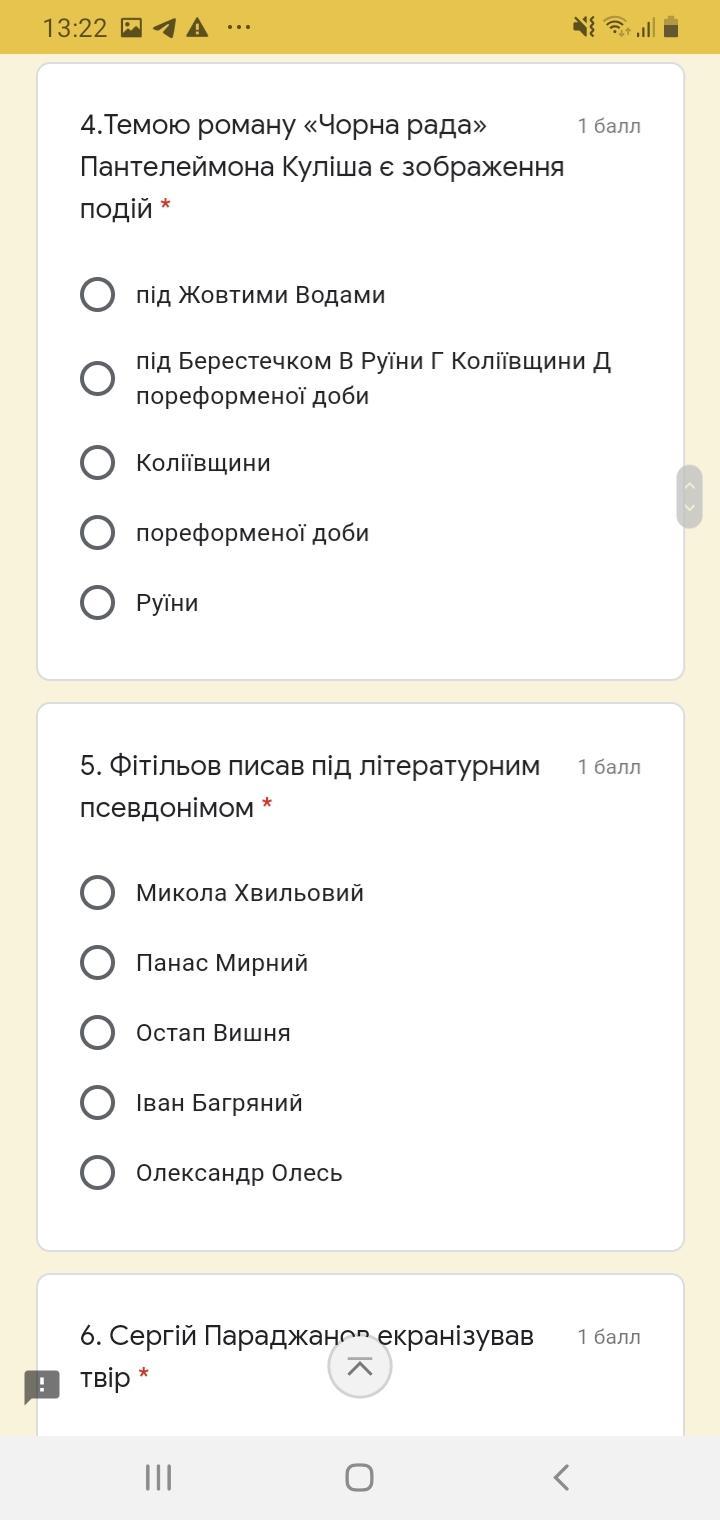Select «Руїни» for question 4

[x=97, y=603]
